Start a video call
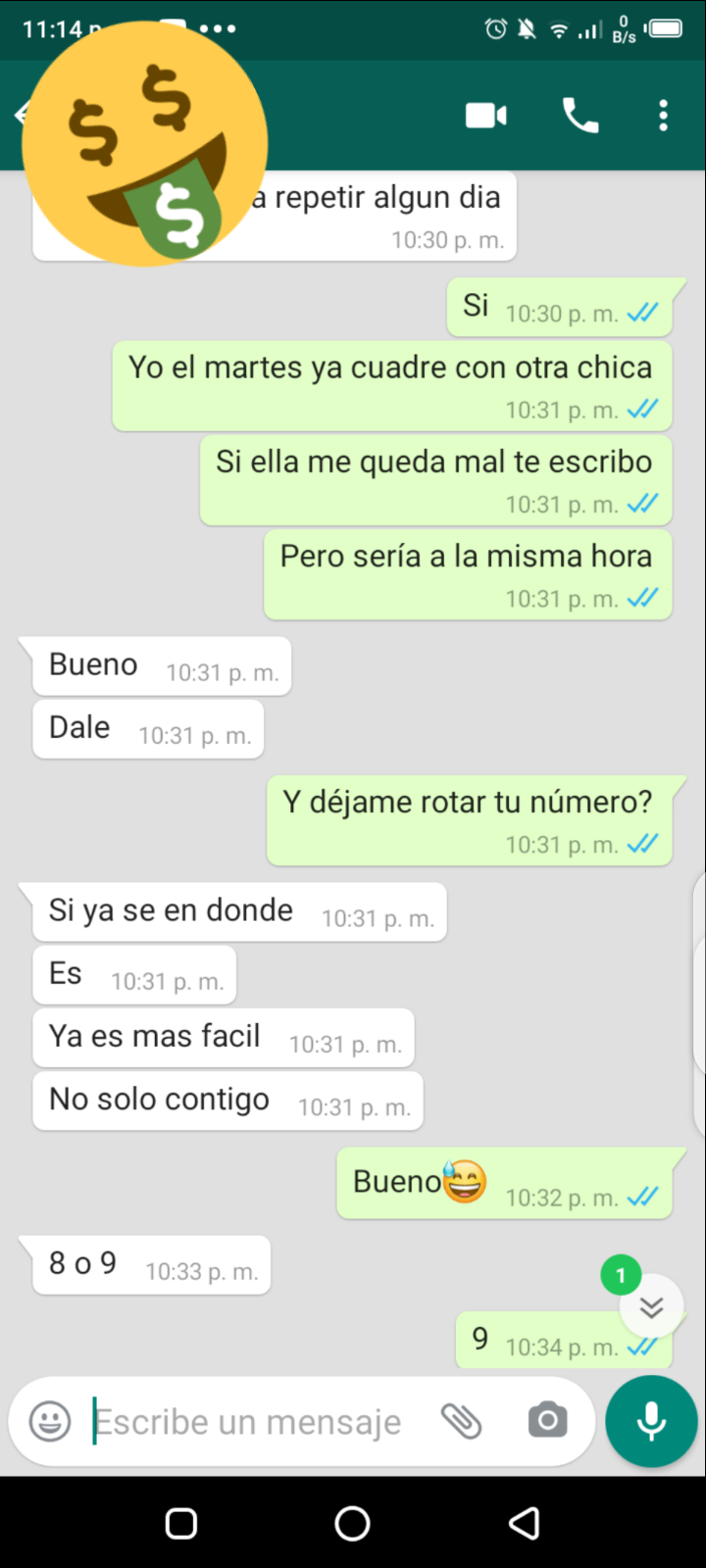The width and height of the screenshot is (706, 1568). (x=485, y=116)
